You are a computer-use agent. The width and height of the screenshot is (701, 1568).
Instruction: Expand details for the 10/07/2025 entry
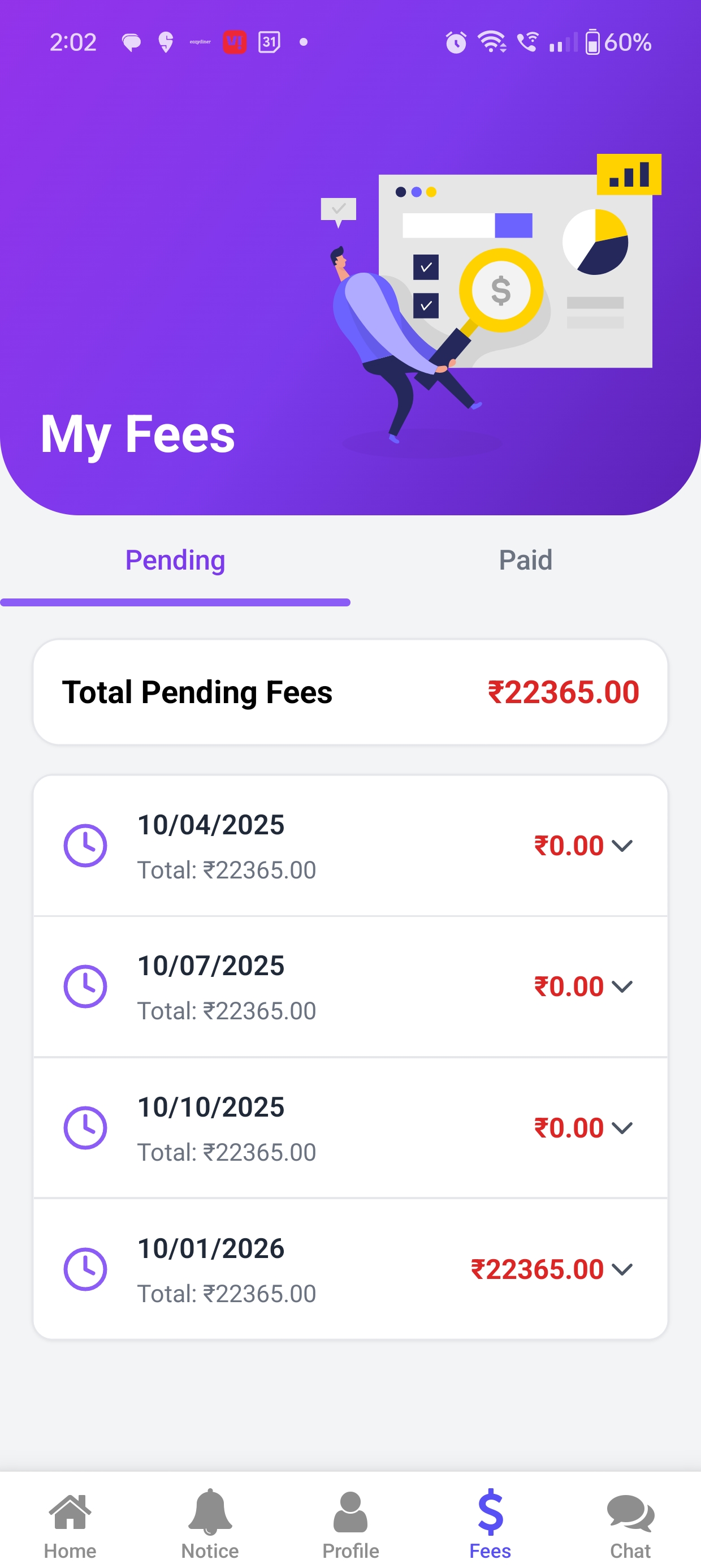[x=623, y=986]
